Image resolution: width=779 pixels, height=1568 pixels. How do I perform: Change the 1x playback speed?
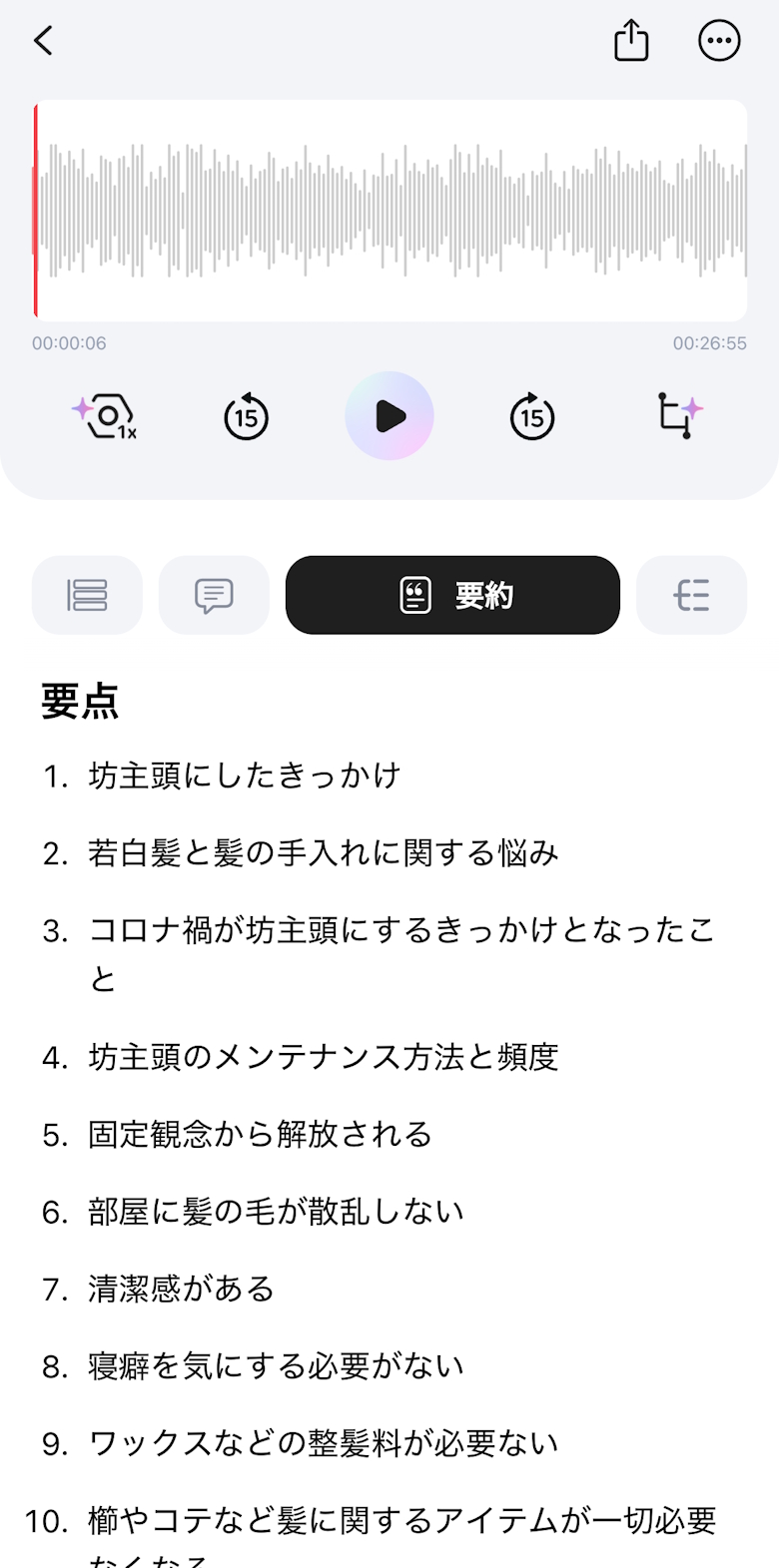tap(106, 416)
